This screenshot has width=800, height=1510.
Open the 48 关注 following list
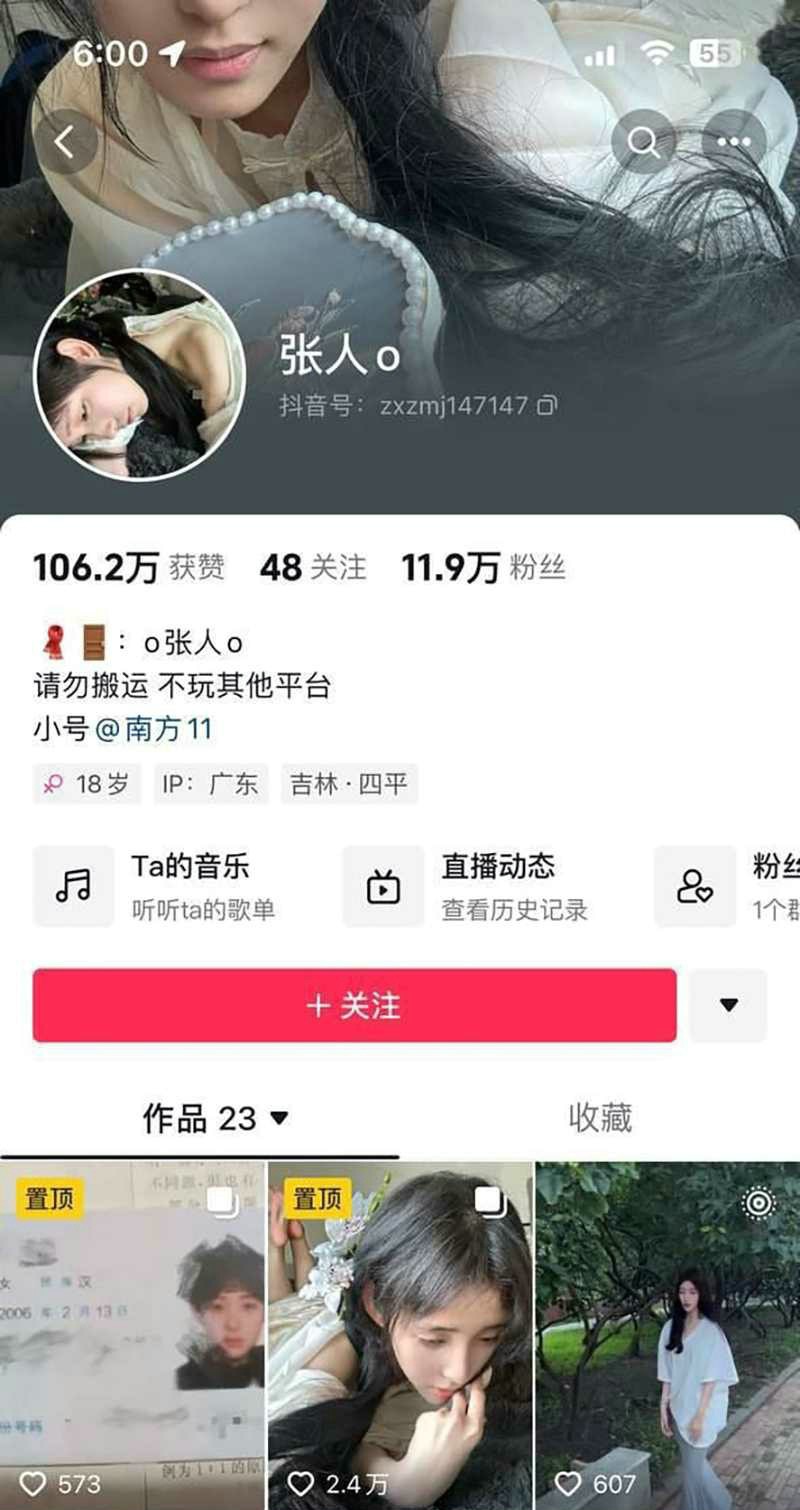(x=313, y=568)
